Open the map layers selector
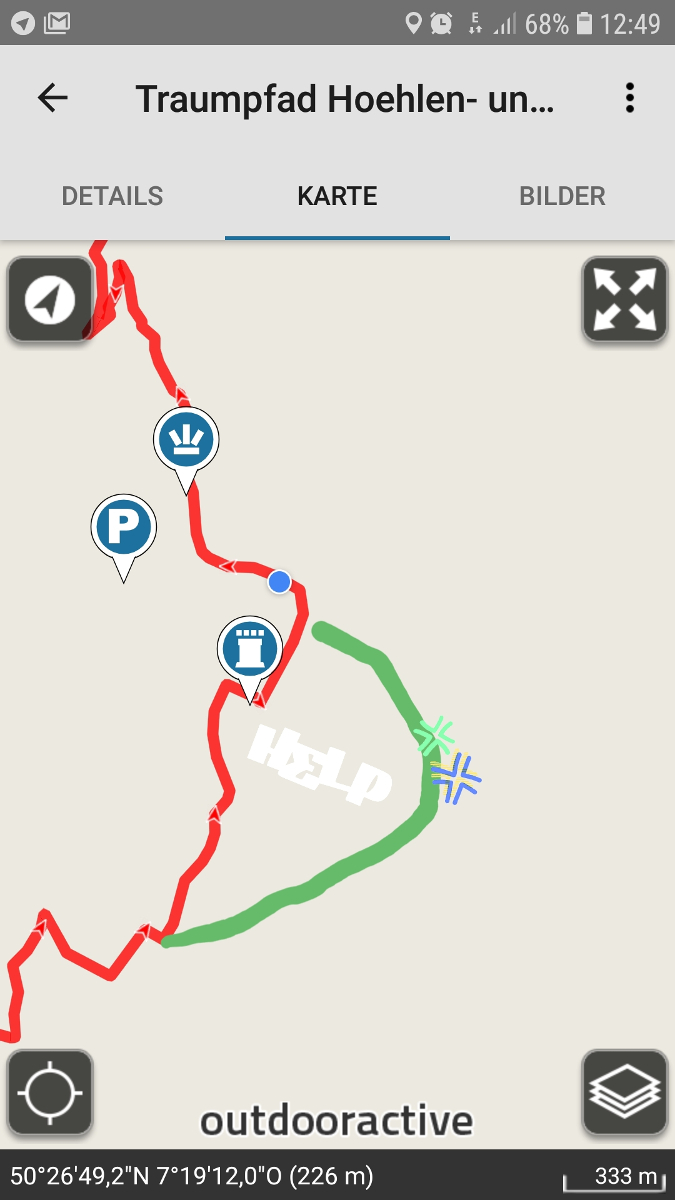 [624, 1092]
